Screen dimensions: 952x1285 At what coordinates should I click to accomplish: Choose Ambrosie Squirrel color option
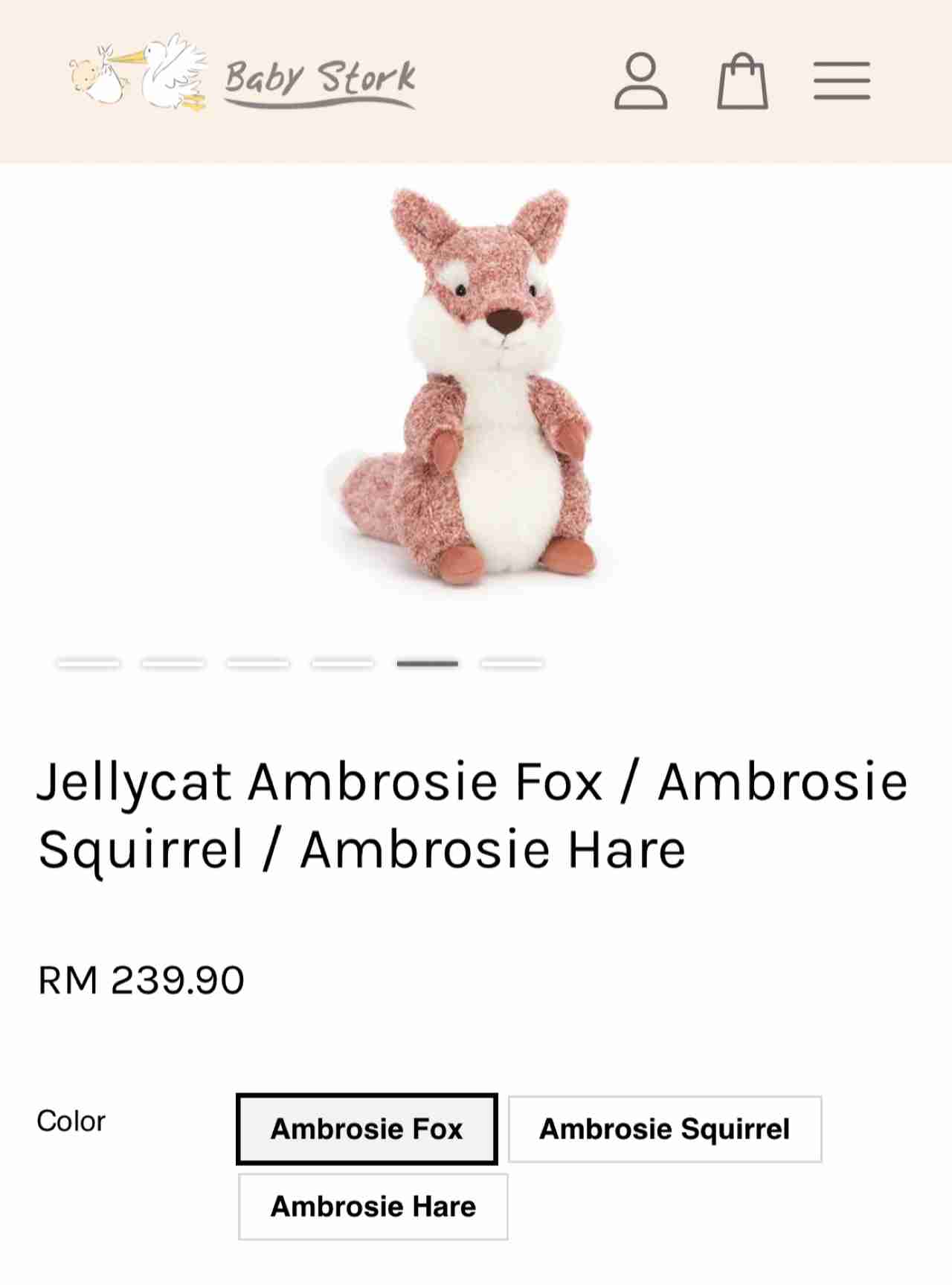pyautogui.click(x=665, y=1129)
